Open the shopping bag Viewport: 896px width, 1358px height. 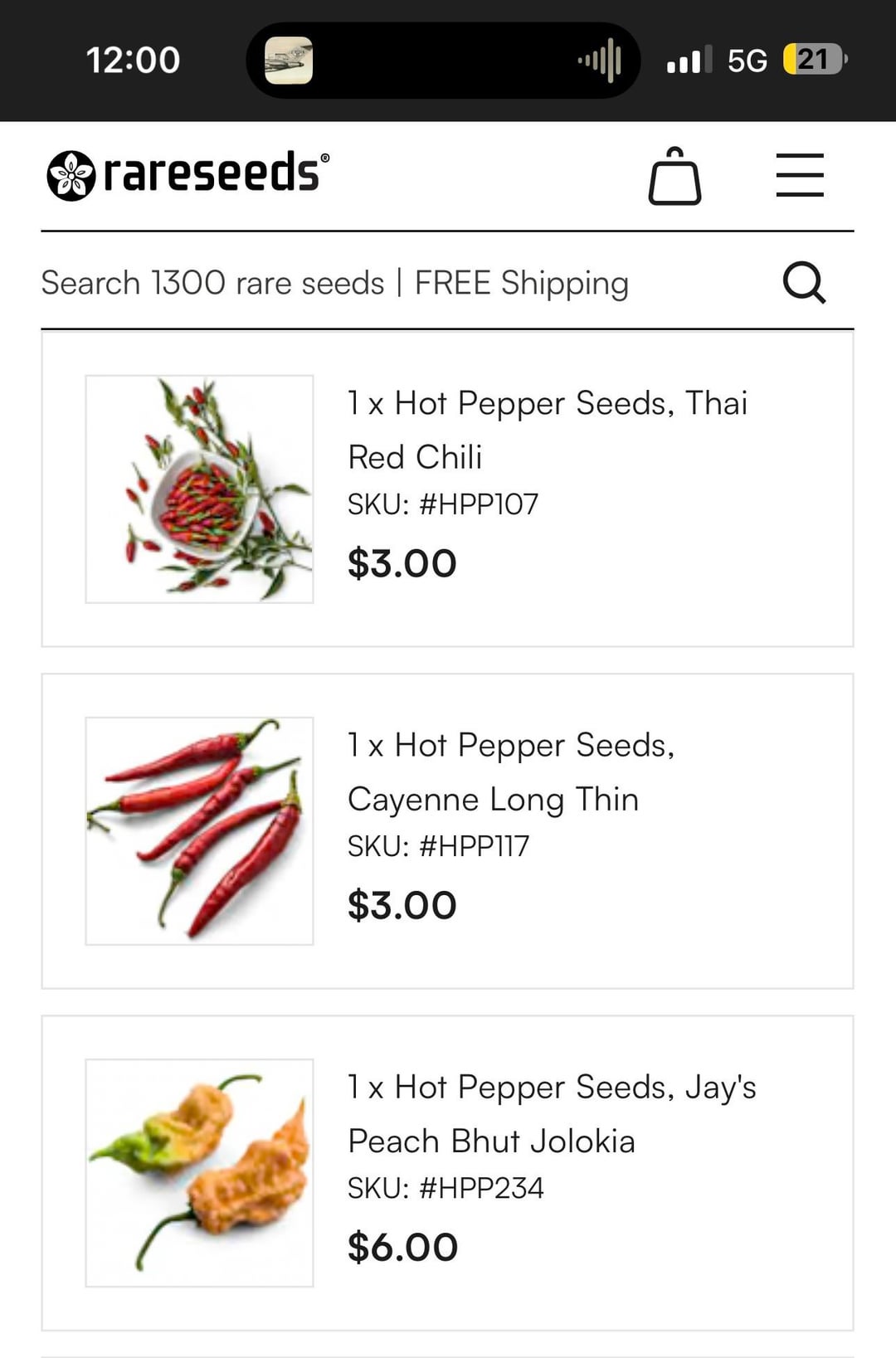pos(674,176)
